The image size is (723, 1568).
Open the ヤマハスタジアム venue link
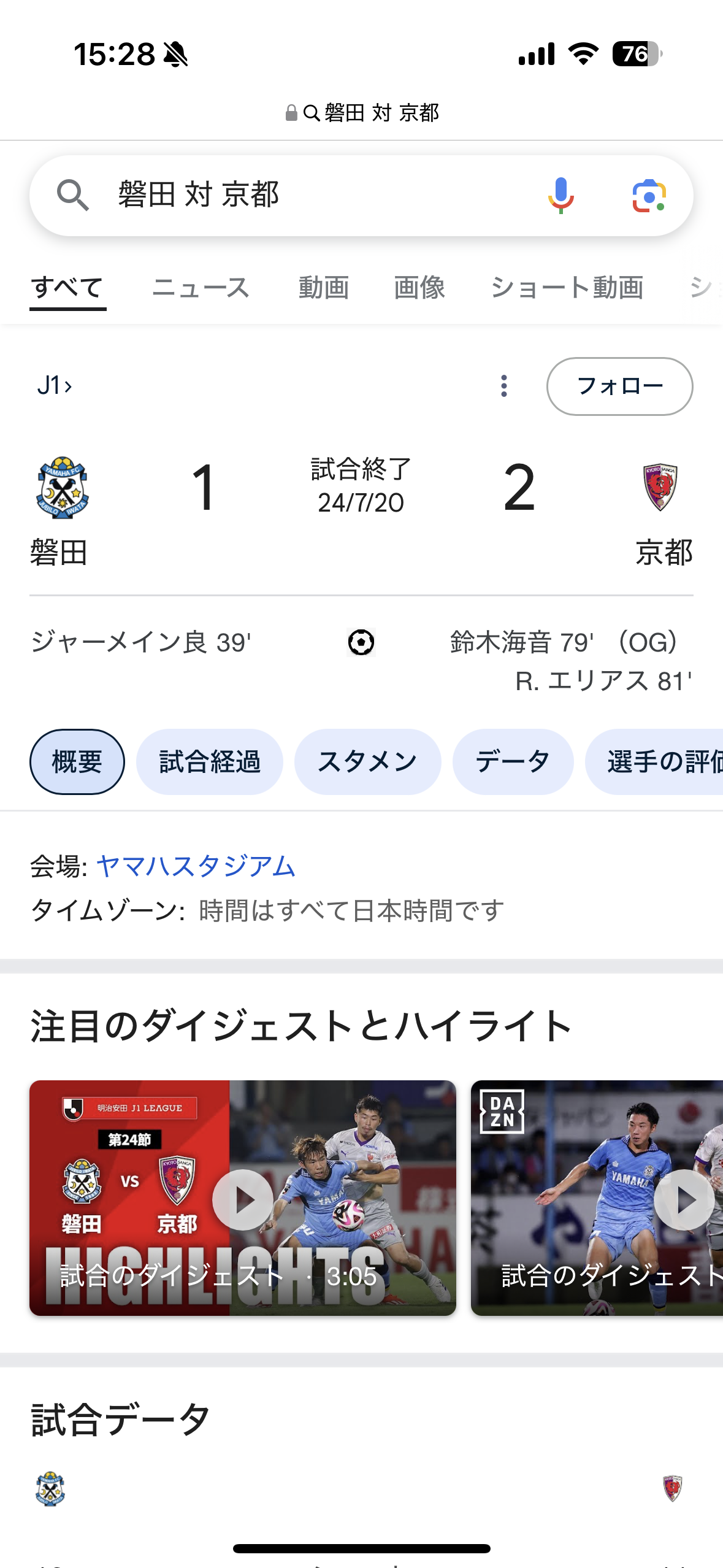tap(196, 867)
